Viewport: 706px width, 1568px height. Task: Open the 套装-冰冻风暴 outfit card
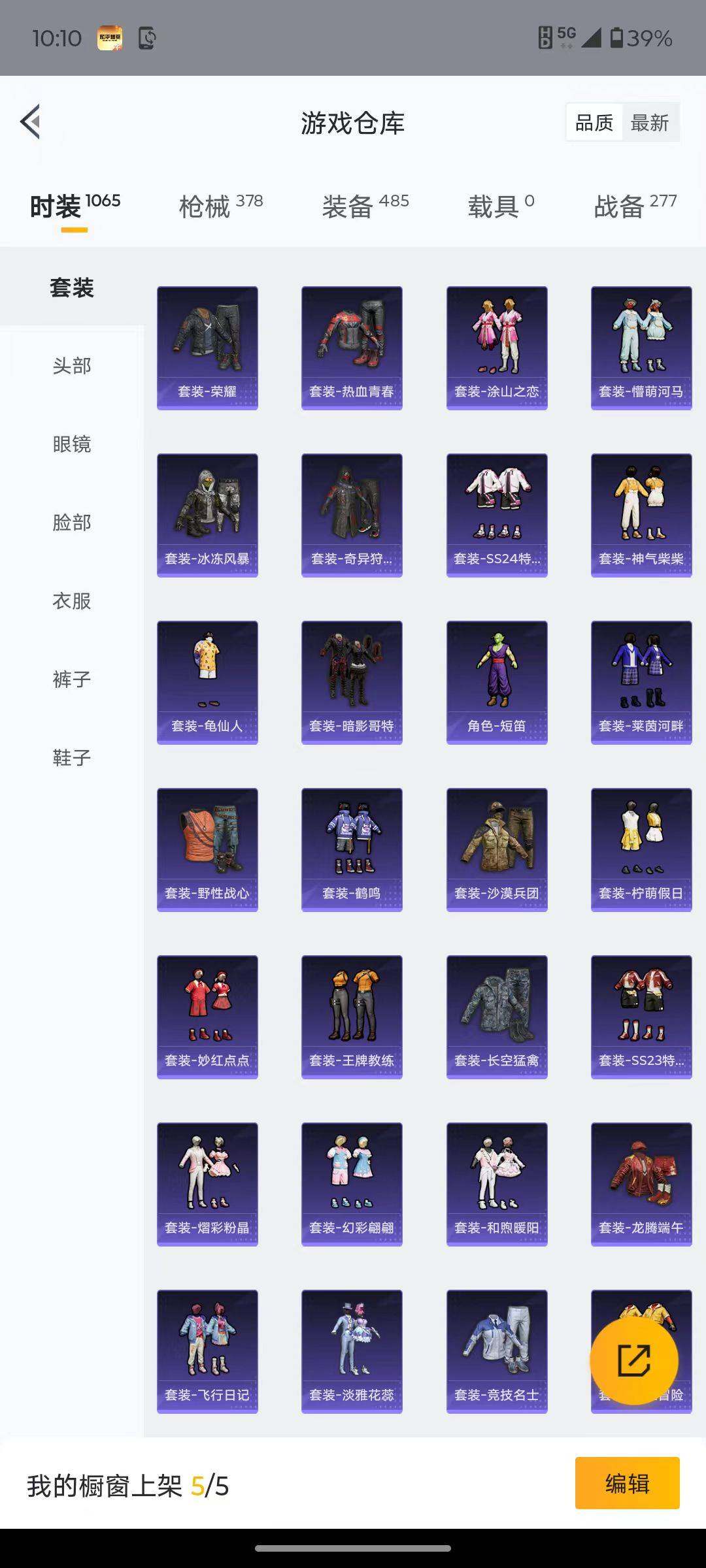click(207, 514)
